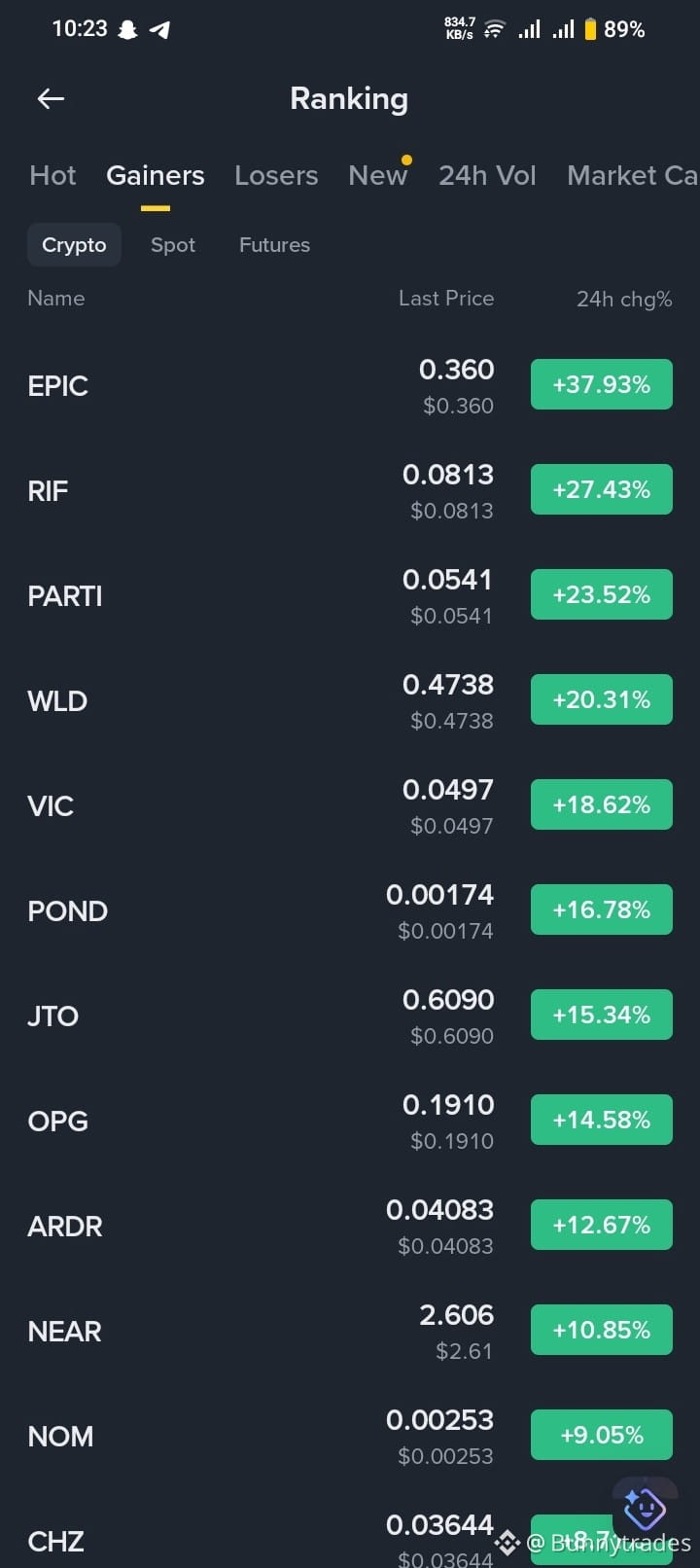This screenshot has height=1568, width=700.
Task: Switch to the Hot tab
Action: 52,175
